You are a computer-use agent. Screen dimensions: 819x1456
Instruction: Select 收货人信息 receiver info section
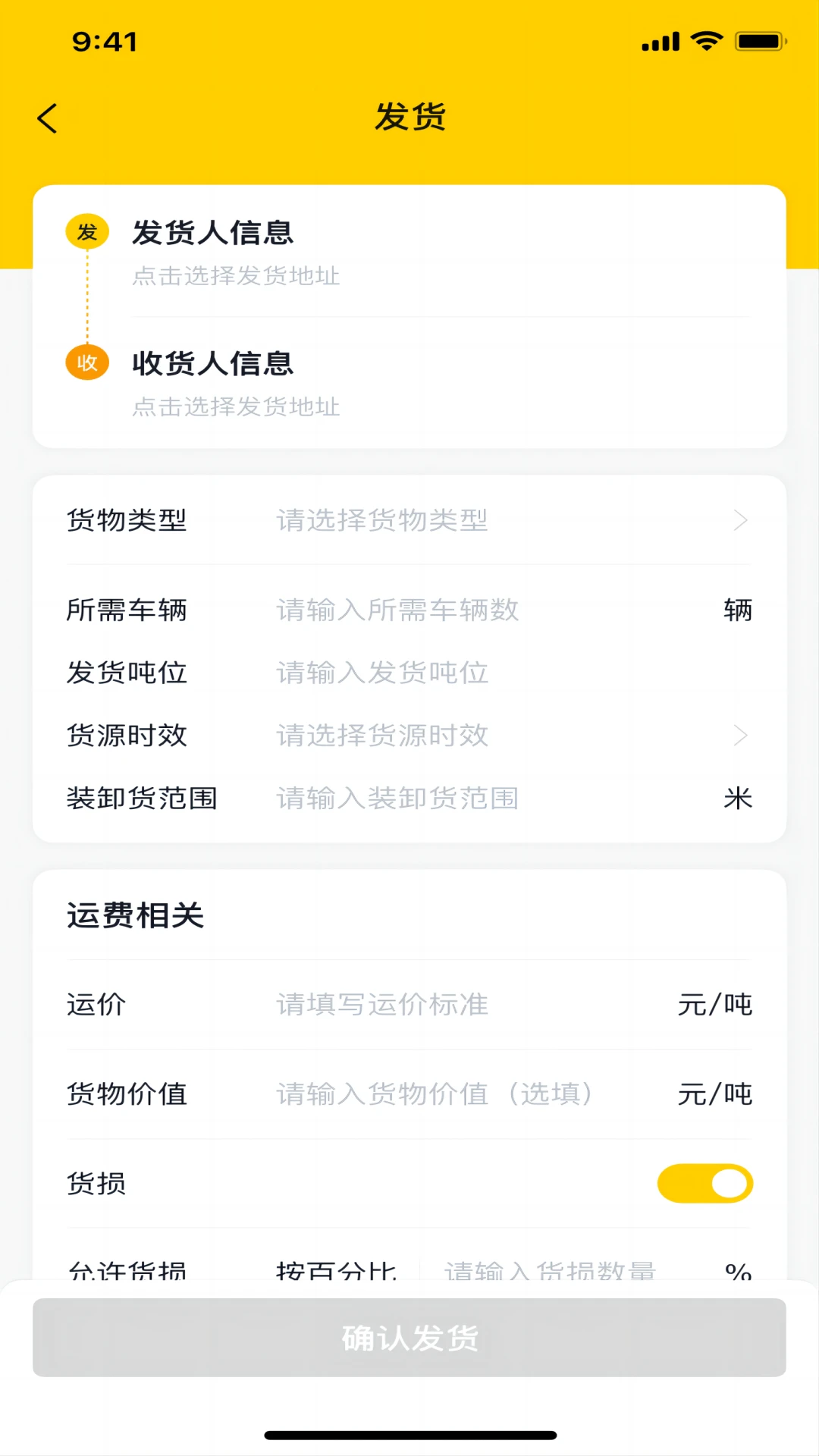[x=213, y=363]
